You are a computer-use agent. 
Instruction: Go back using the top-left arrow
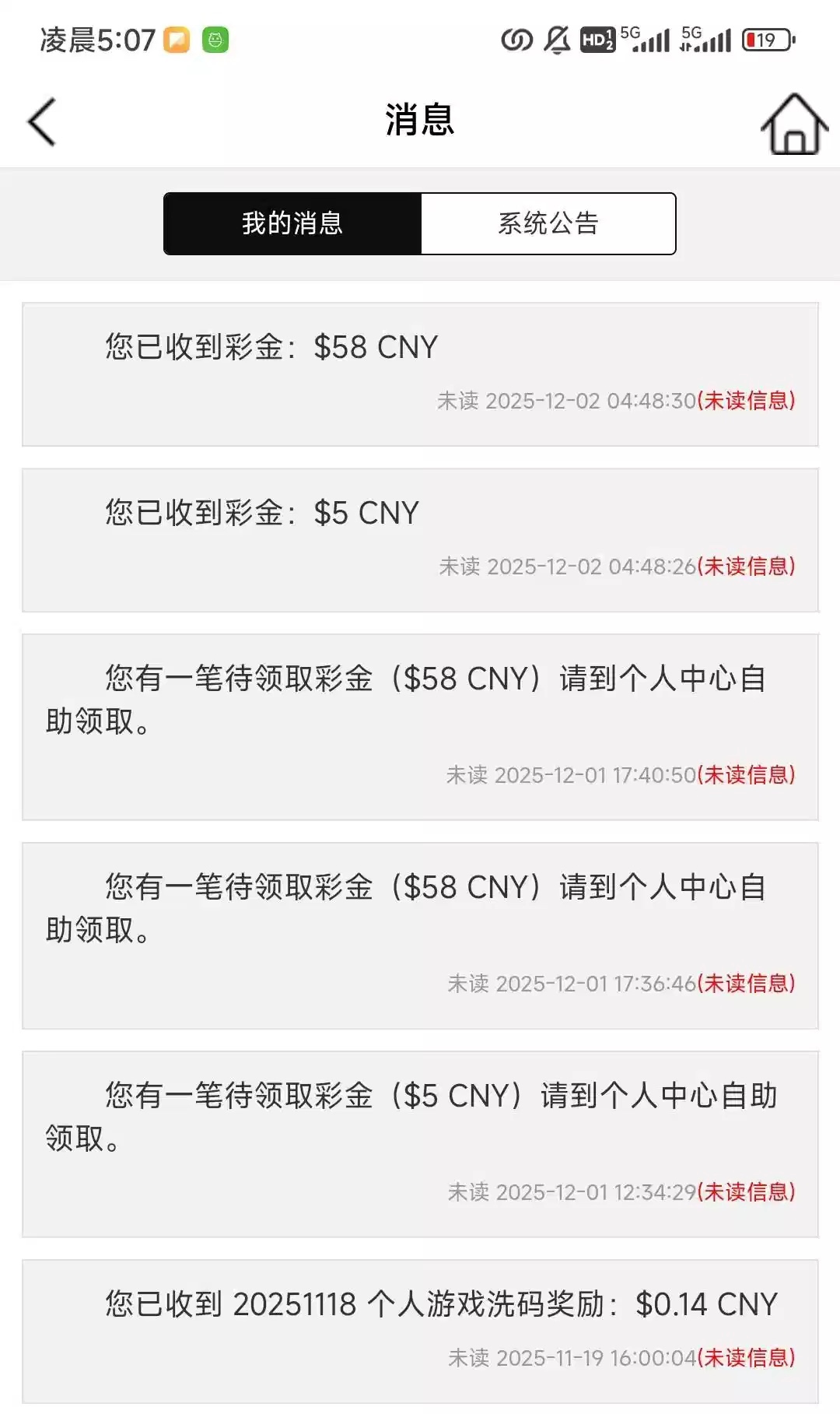pos(42,122)
